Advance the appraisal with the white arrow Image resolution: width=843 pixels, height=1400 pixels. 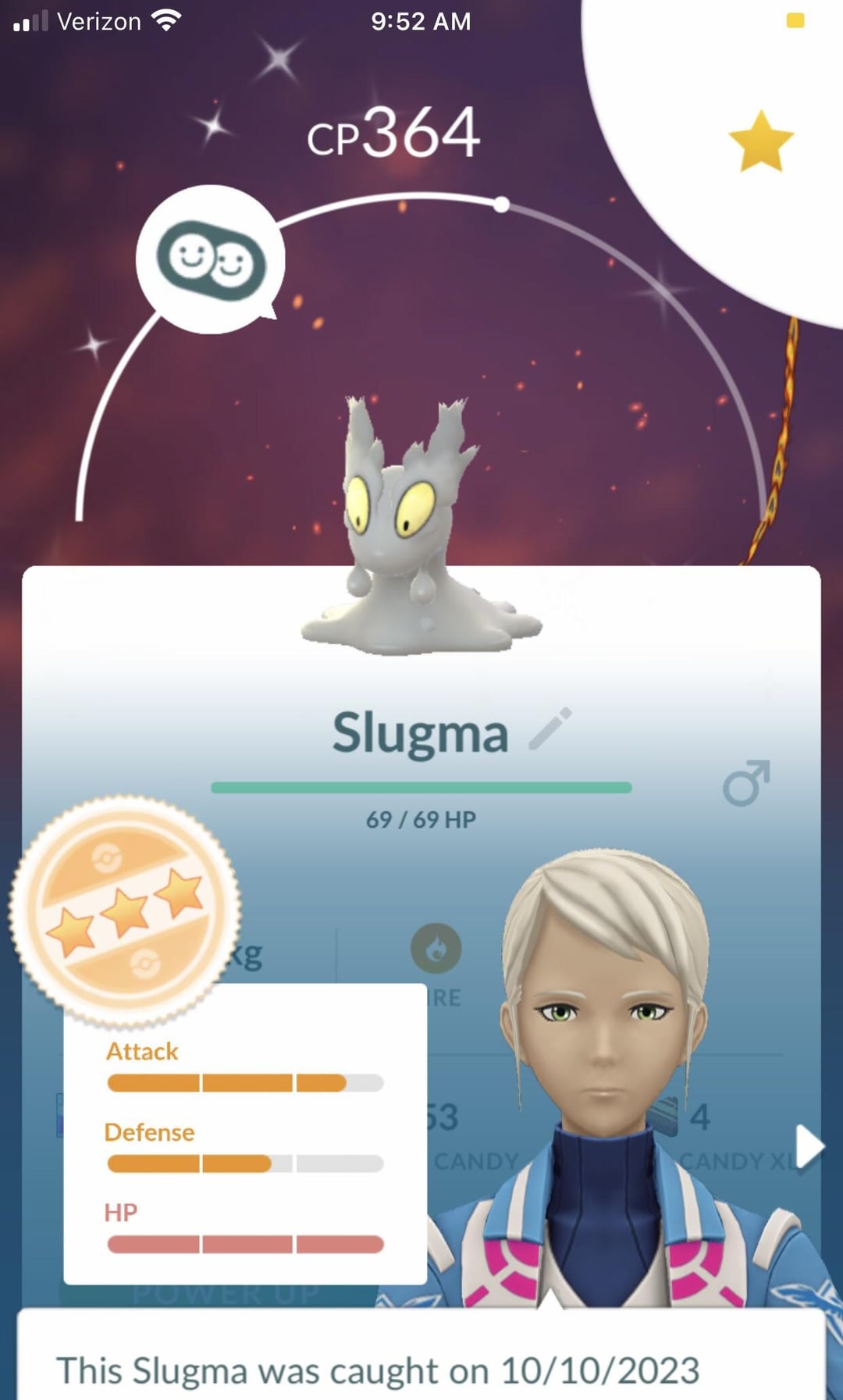[x=809, y=1147]
